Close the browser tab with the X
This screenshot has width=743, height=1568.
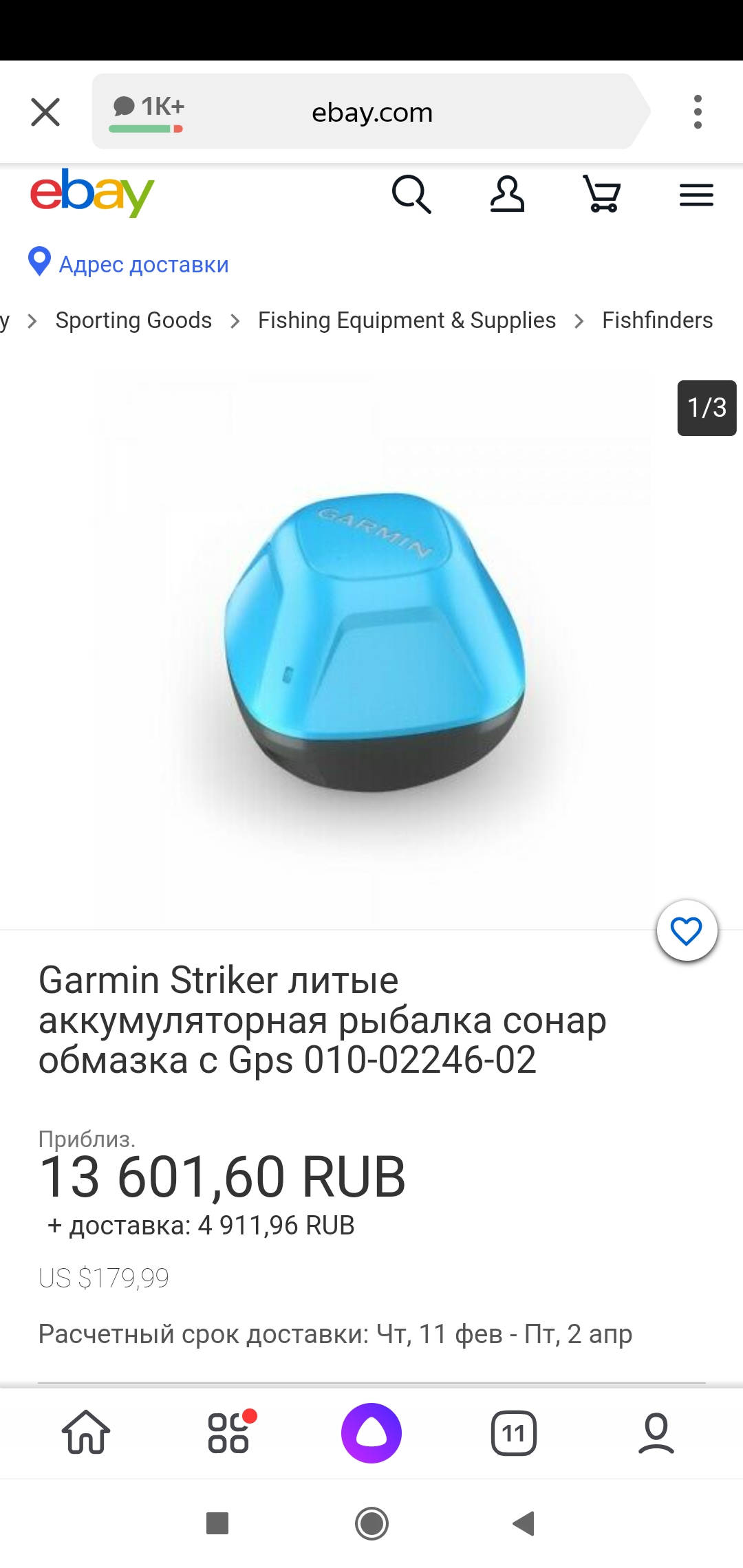pos(45,112)
